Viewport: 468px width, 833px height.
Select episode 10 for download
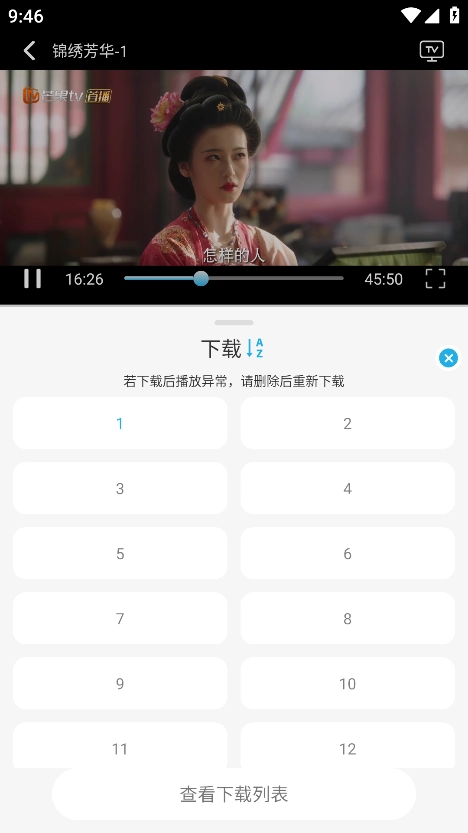coord(347,683)
